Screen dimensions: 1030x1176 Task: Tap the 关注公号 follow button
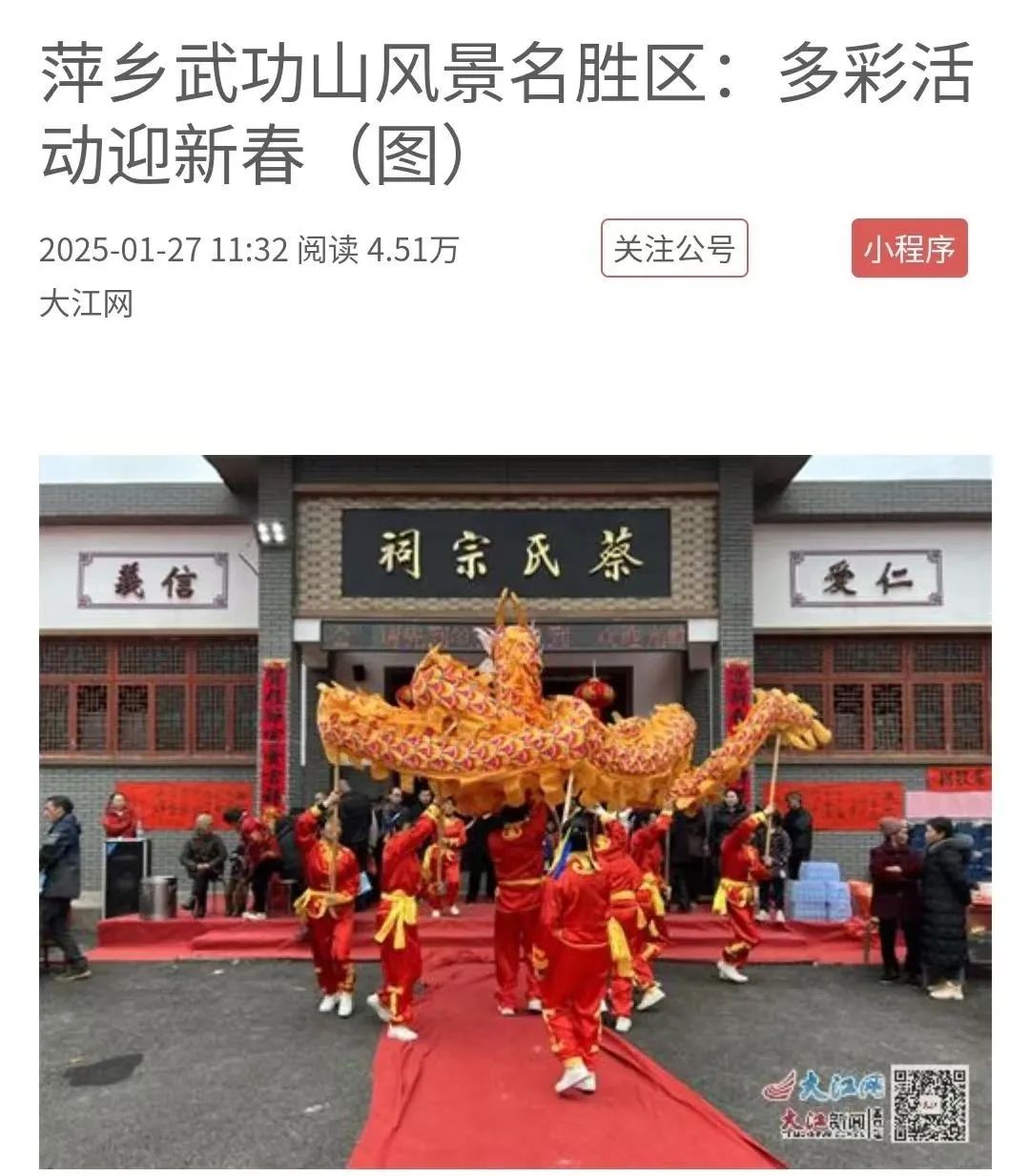(x=674, y=249)
